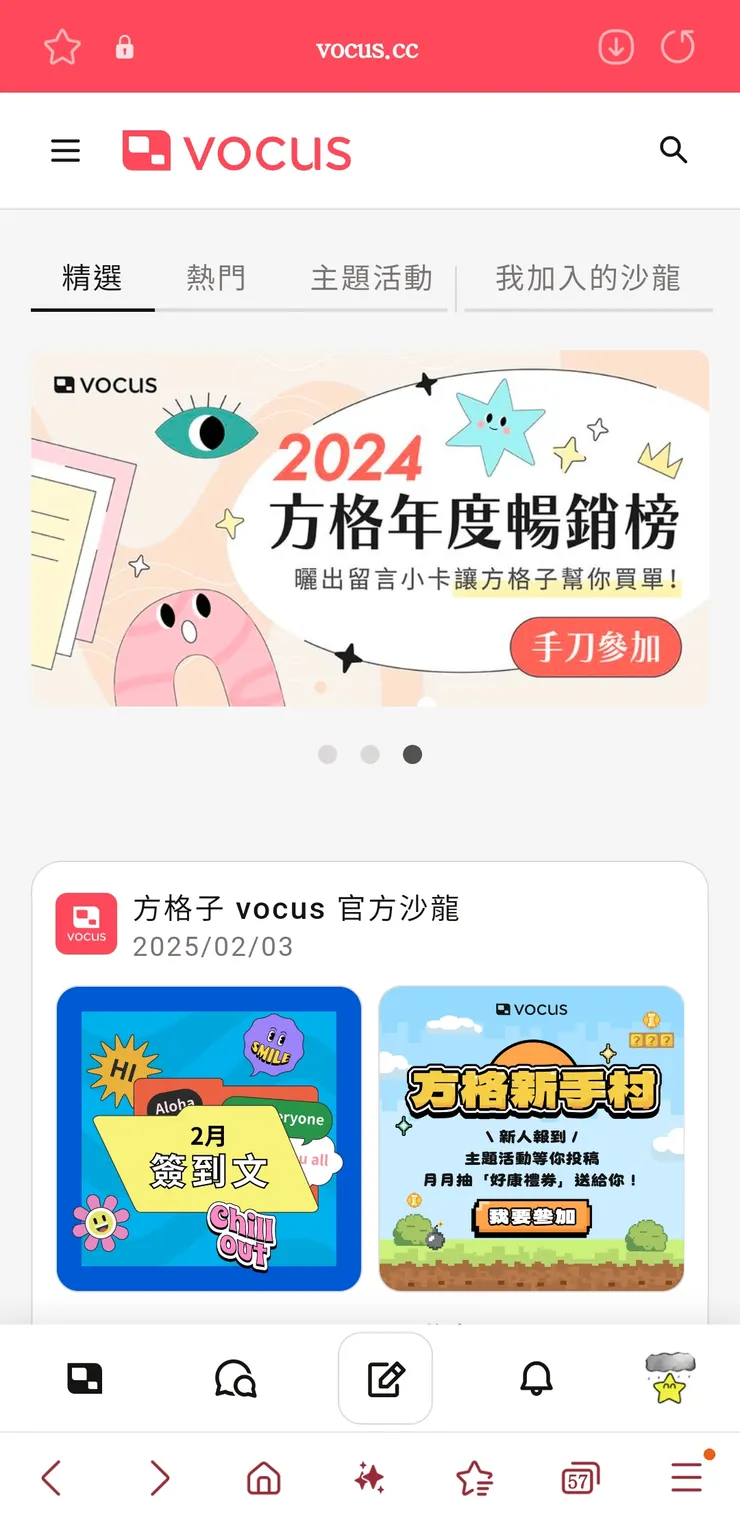
Task: Refresh the page with the reload icon
Action: pyautogui.click(x=678, y=45)
